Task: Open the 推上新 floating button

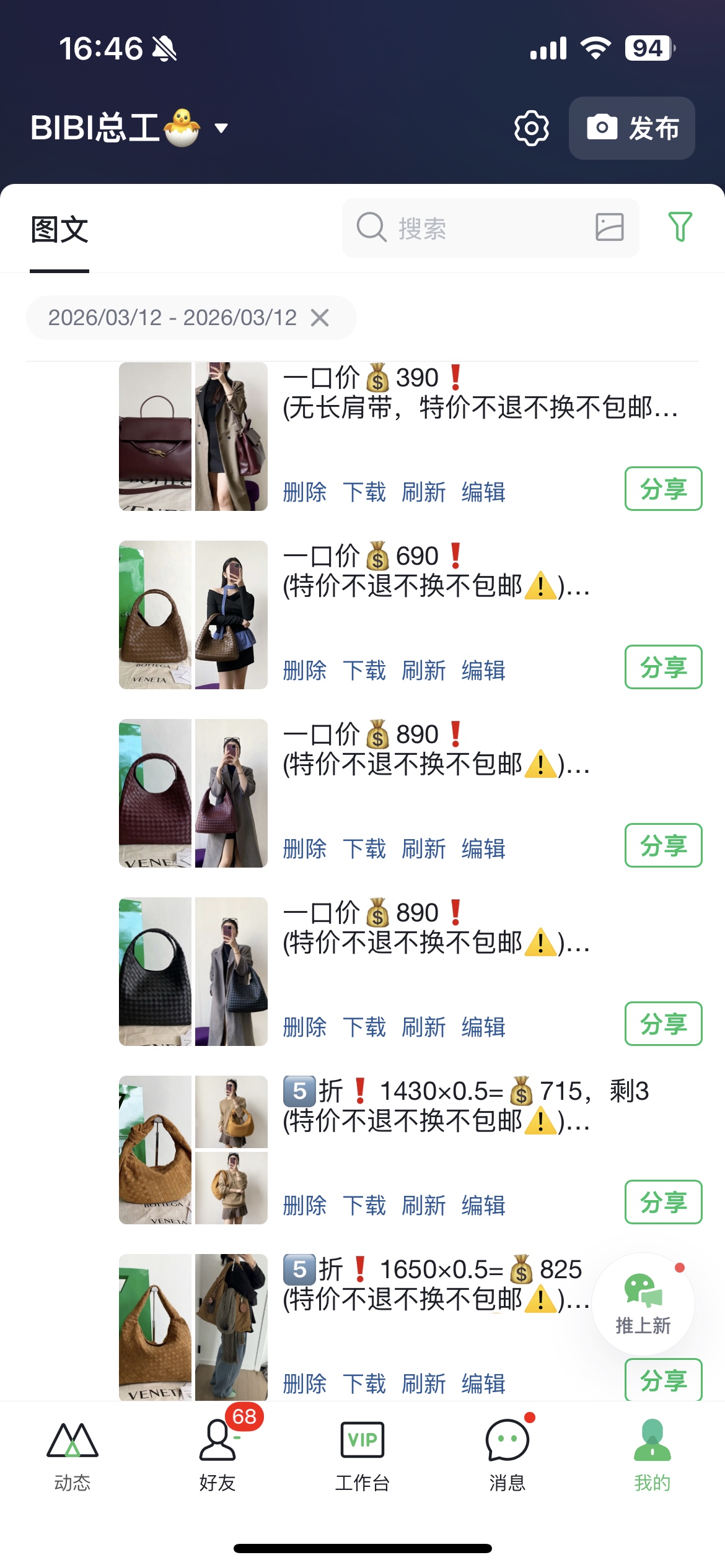Action: coord(643,1304)
